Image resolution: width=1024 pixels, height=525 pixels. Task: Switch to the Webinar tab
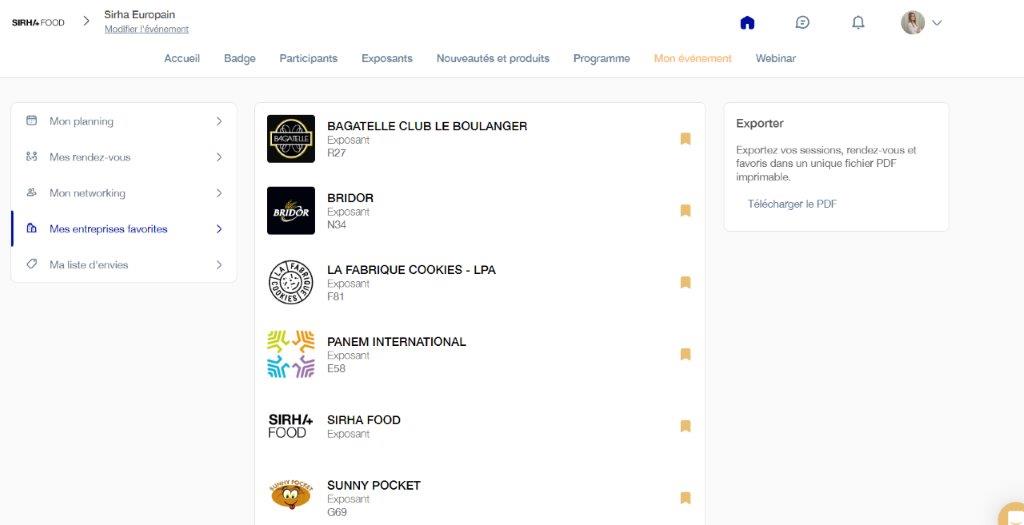[x=776, y=58]
